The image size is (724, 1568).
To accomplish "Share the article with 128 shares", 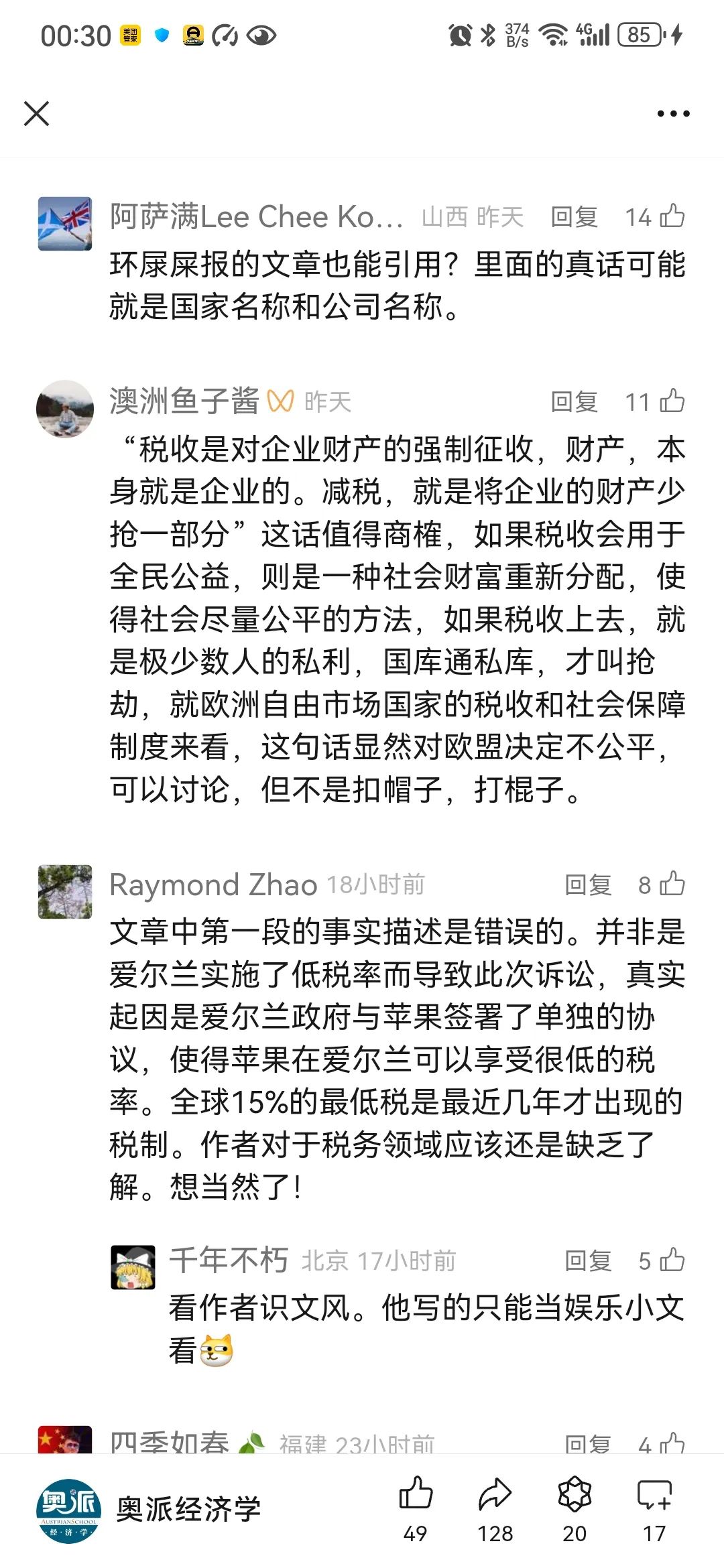I will 495,1509.
